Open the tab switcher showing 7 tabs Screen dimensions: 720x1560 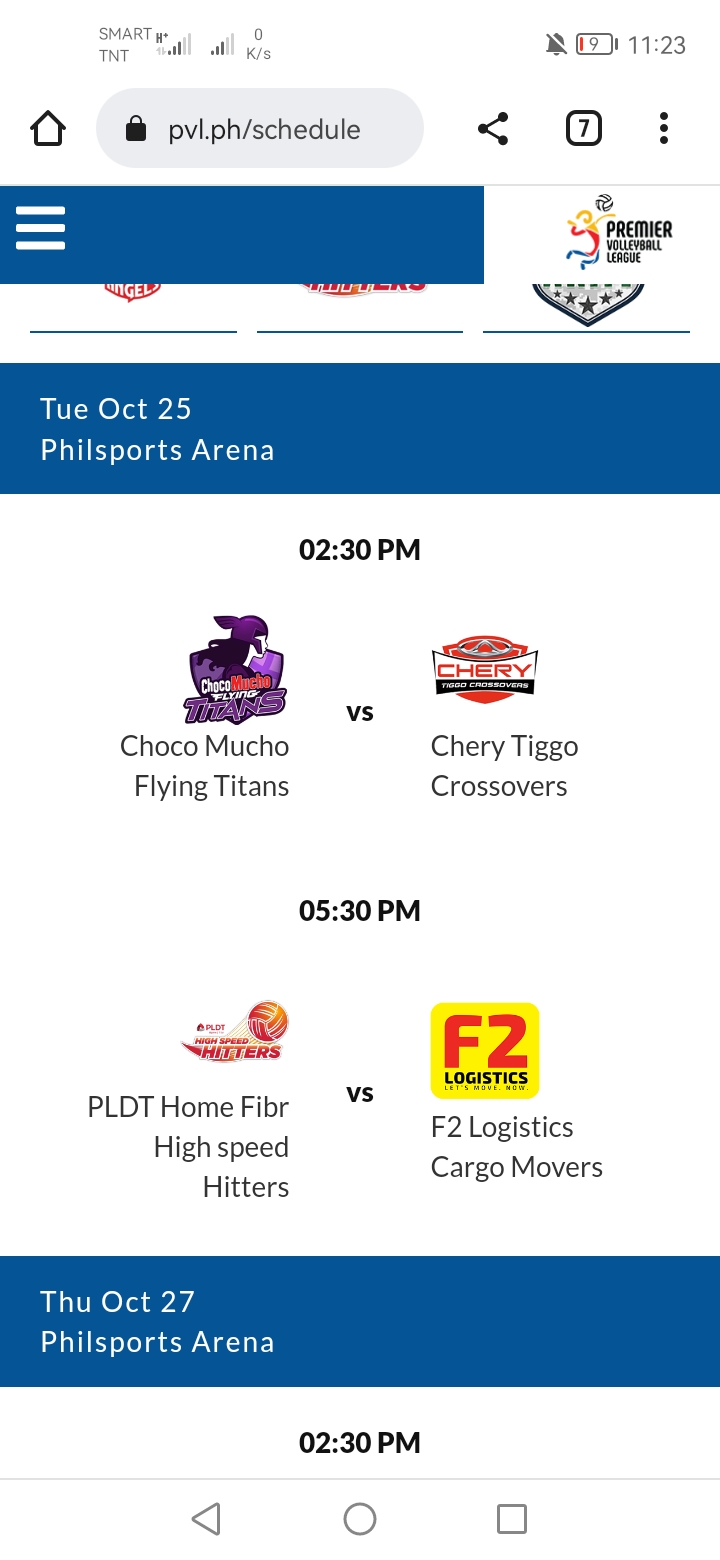(584, 128)
